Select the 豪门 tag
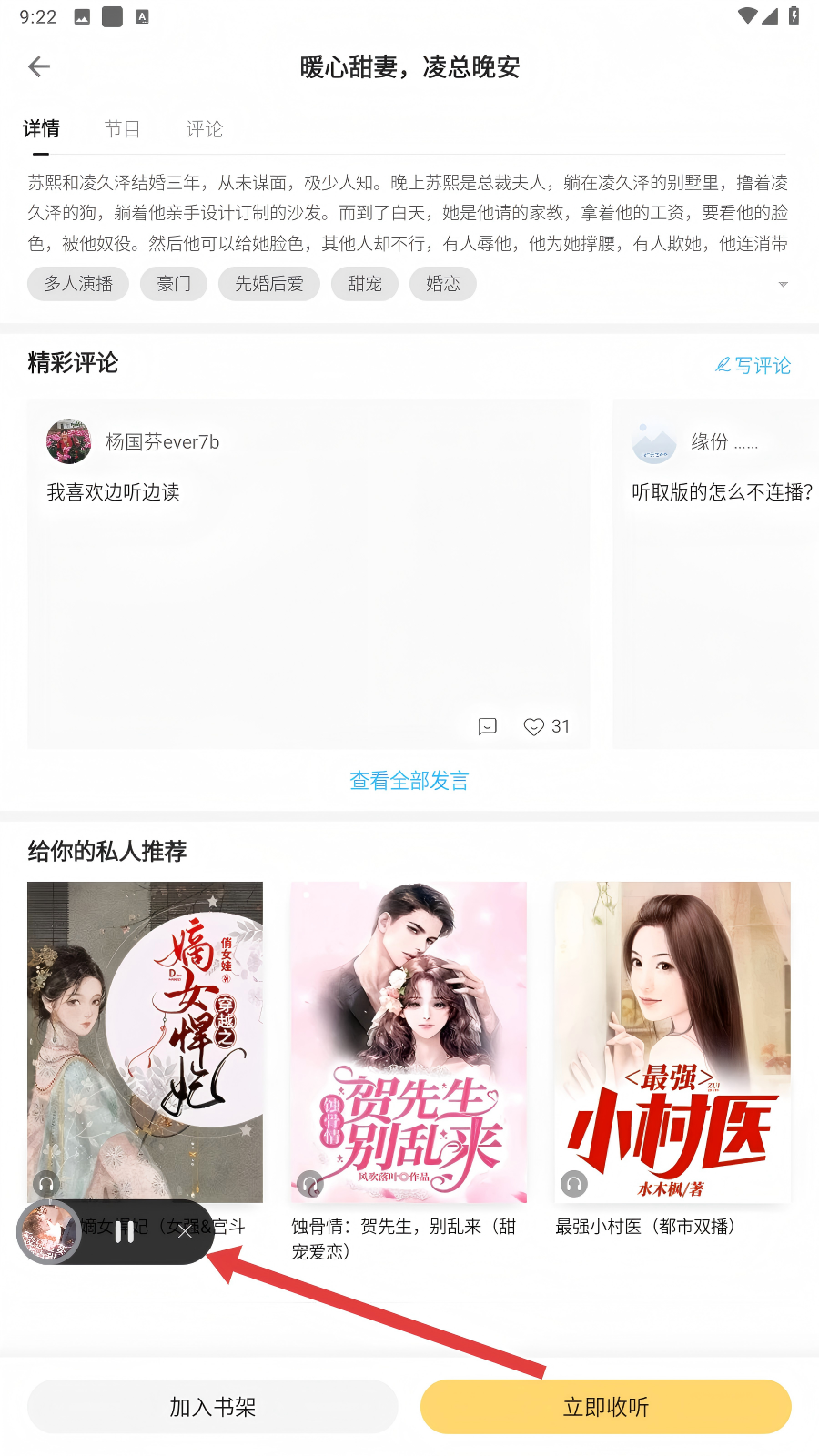 (174, 284)
